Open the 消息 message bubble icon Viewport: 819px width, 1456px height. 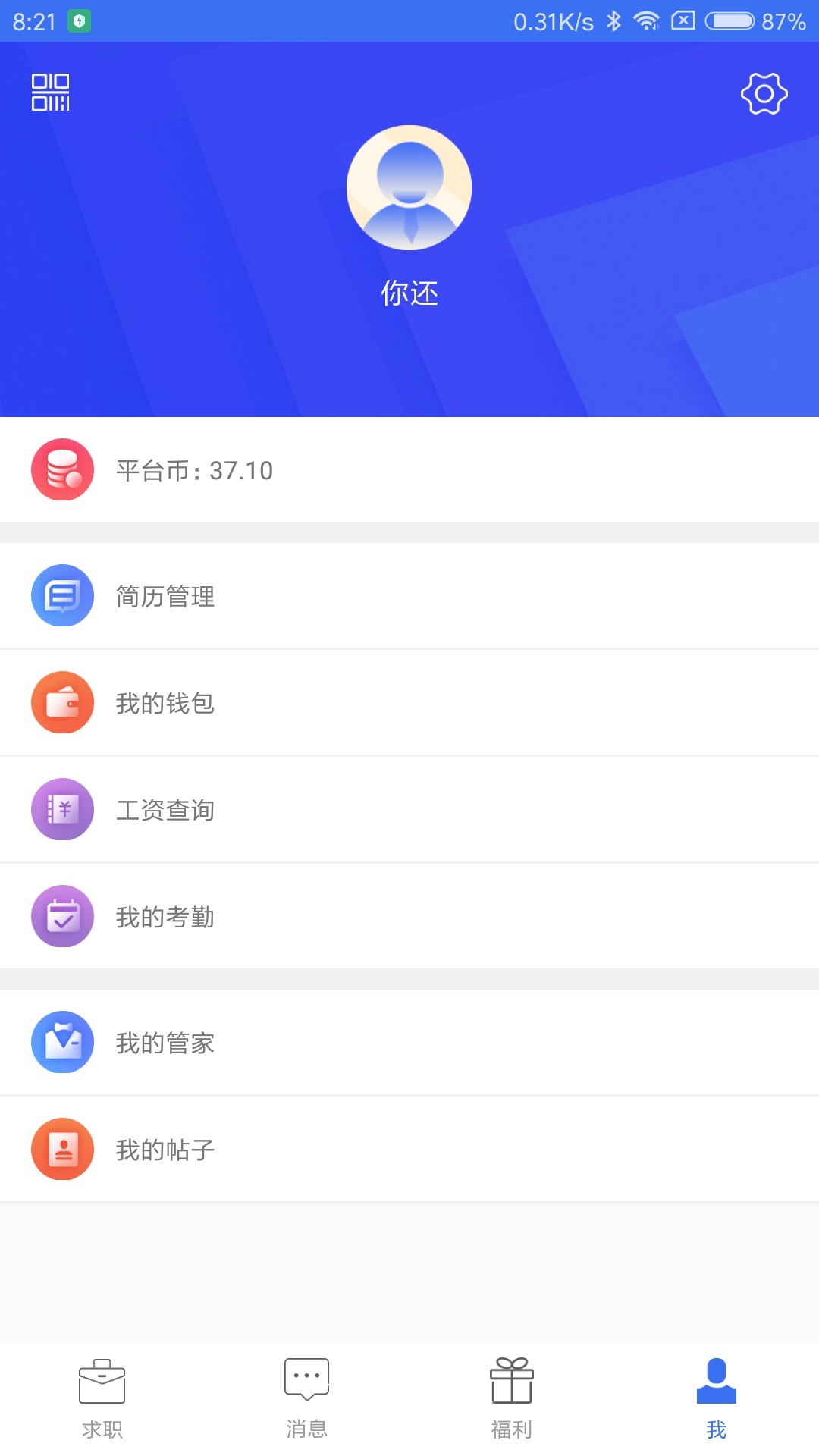coord(306,1382)
